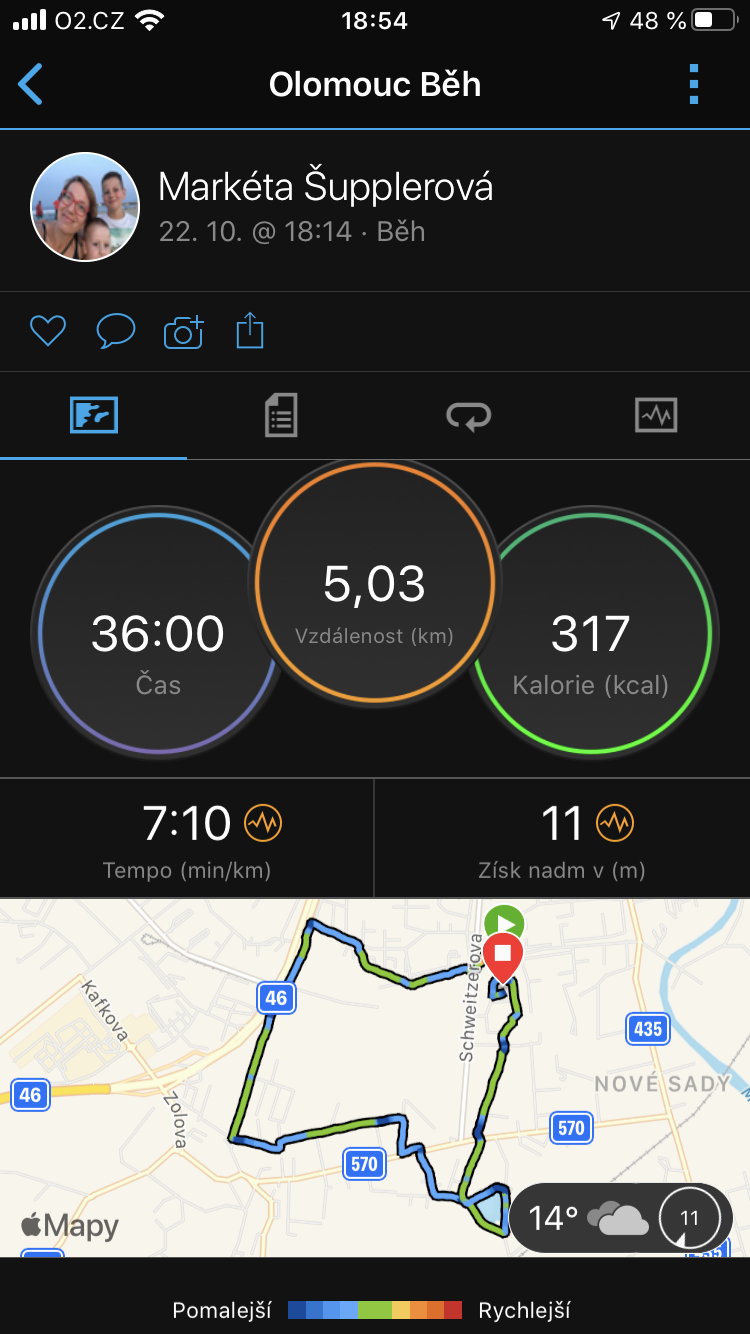Share this activity

[250, 331]
